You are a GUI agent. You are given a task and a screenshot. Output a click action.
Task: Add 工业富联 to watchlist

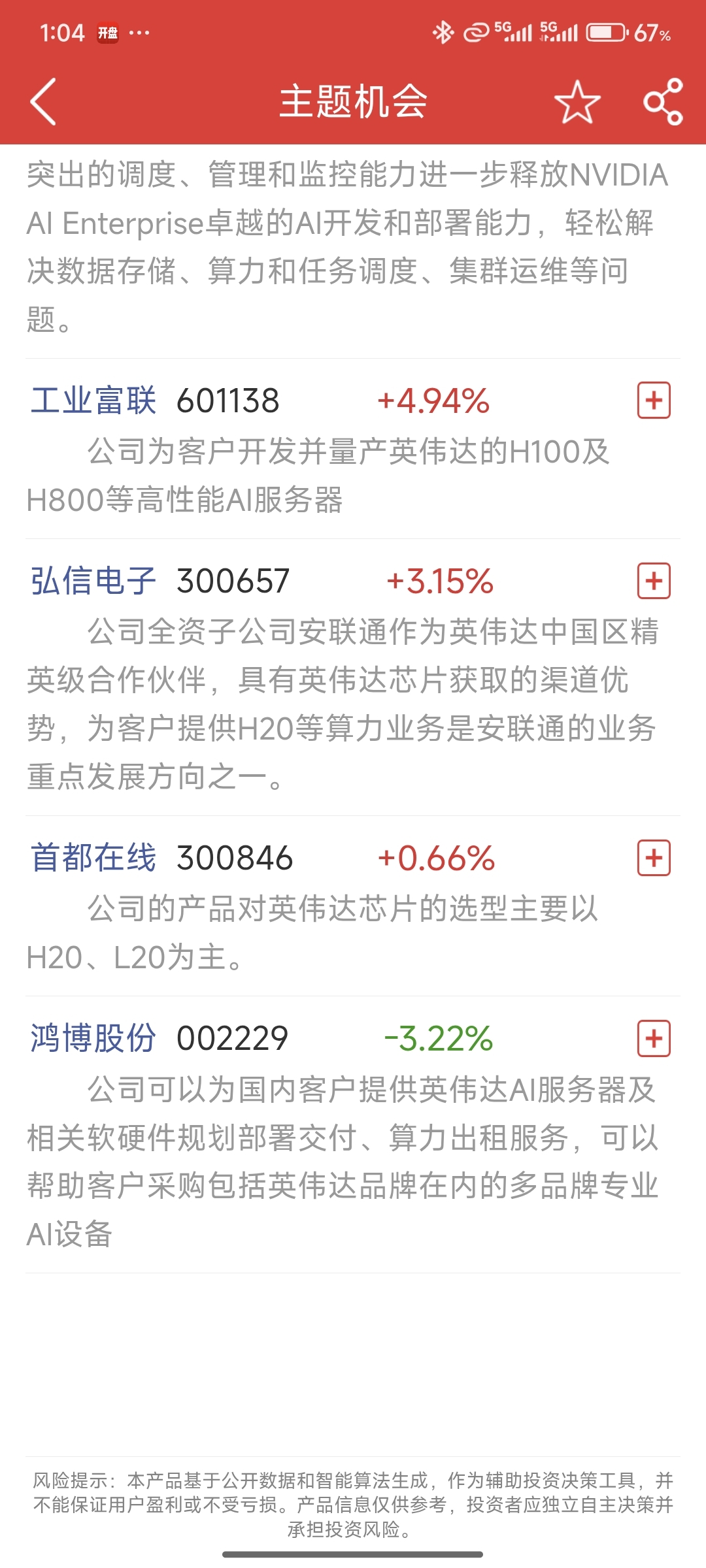[654, 400]
